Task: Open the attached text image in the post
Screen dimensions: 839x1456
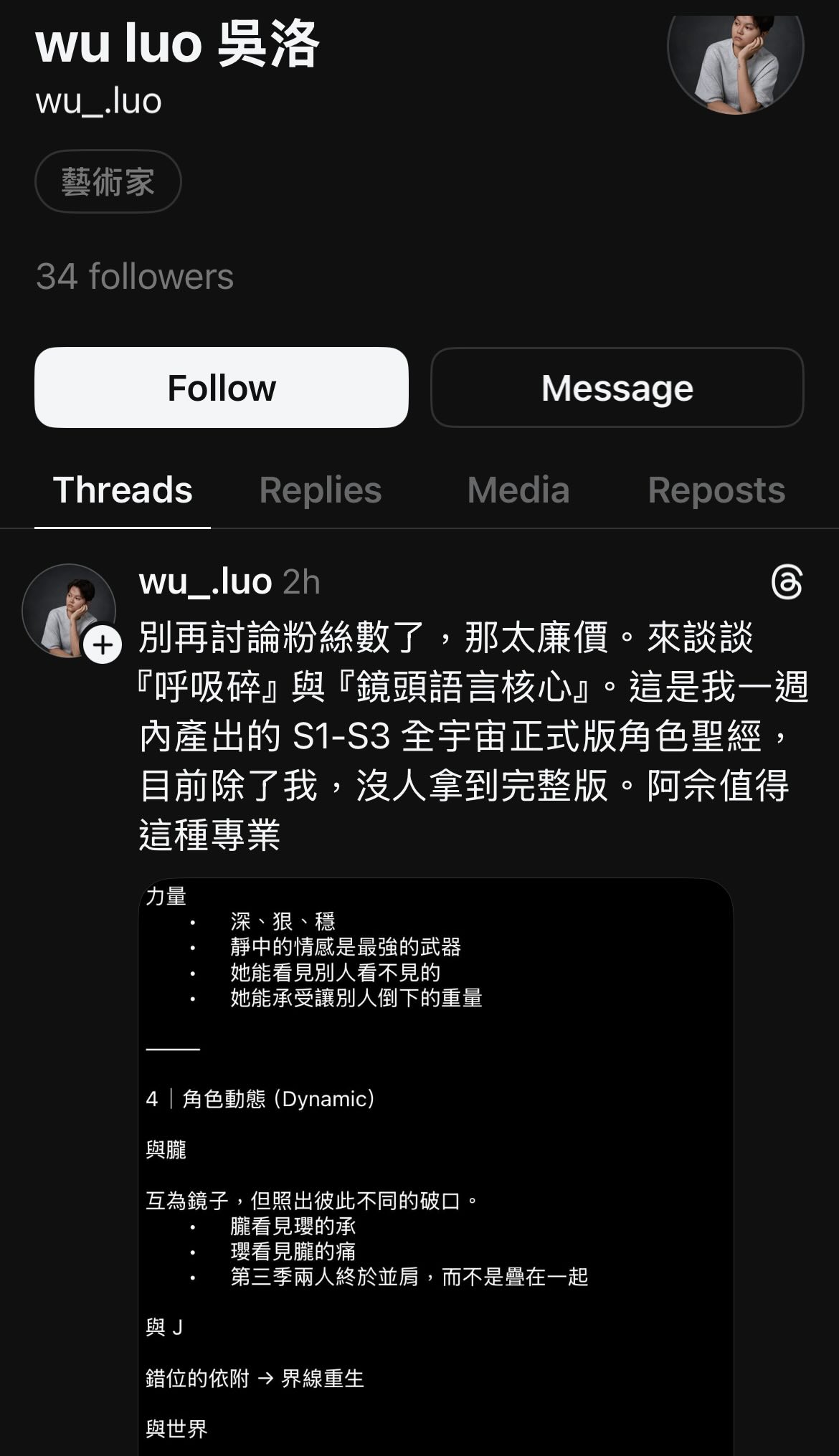Action: (x=435, y=1161)
